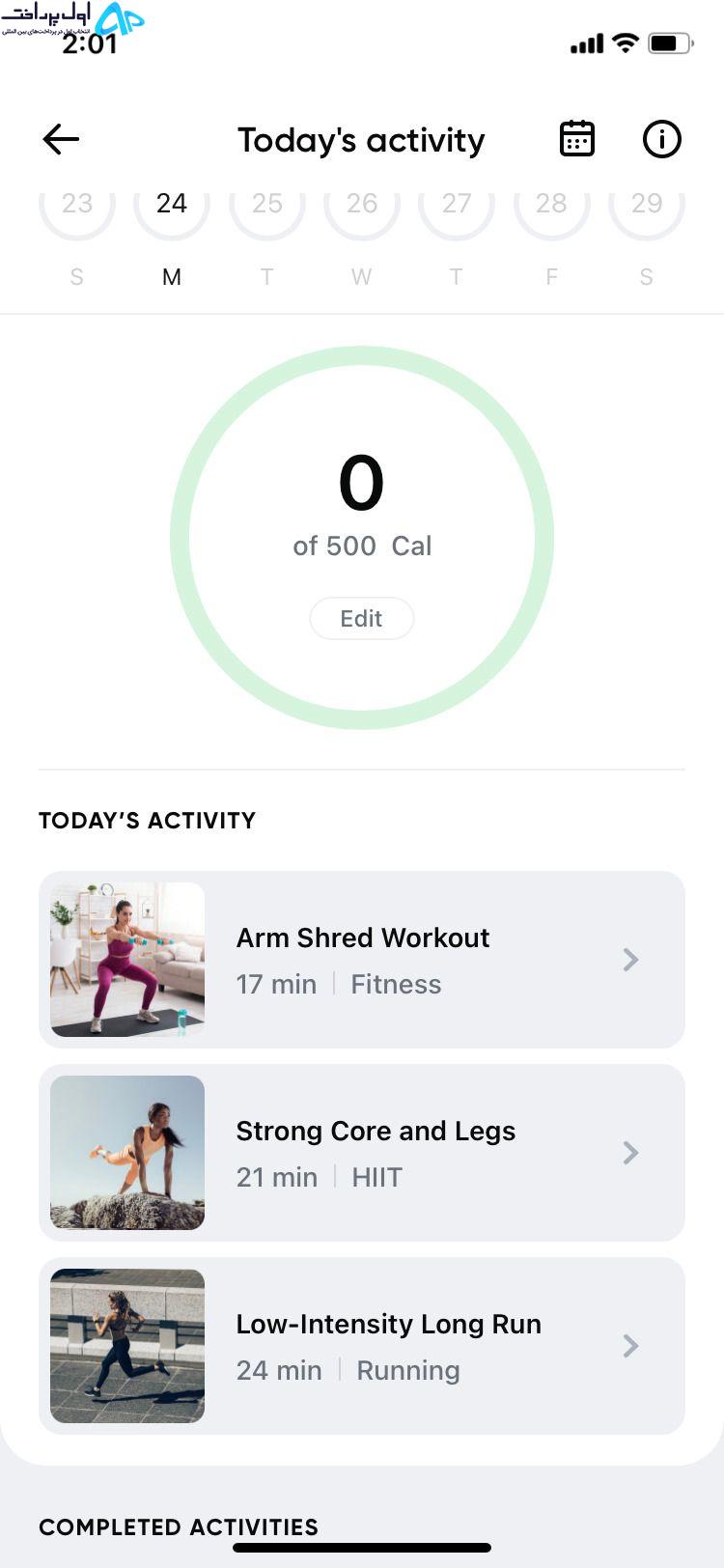Go back with the arrow icon

click(x=61, y=139)
